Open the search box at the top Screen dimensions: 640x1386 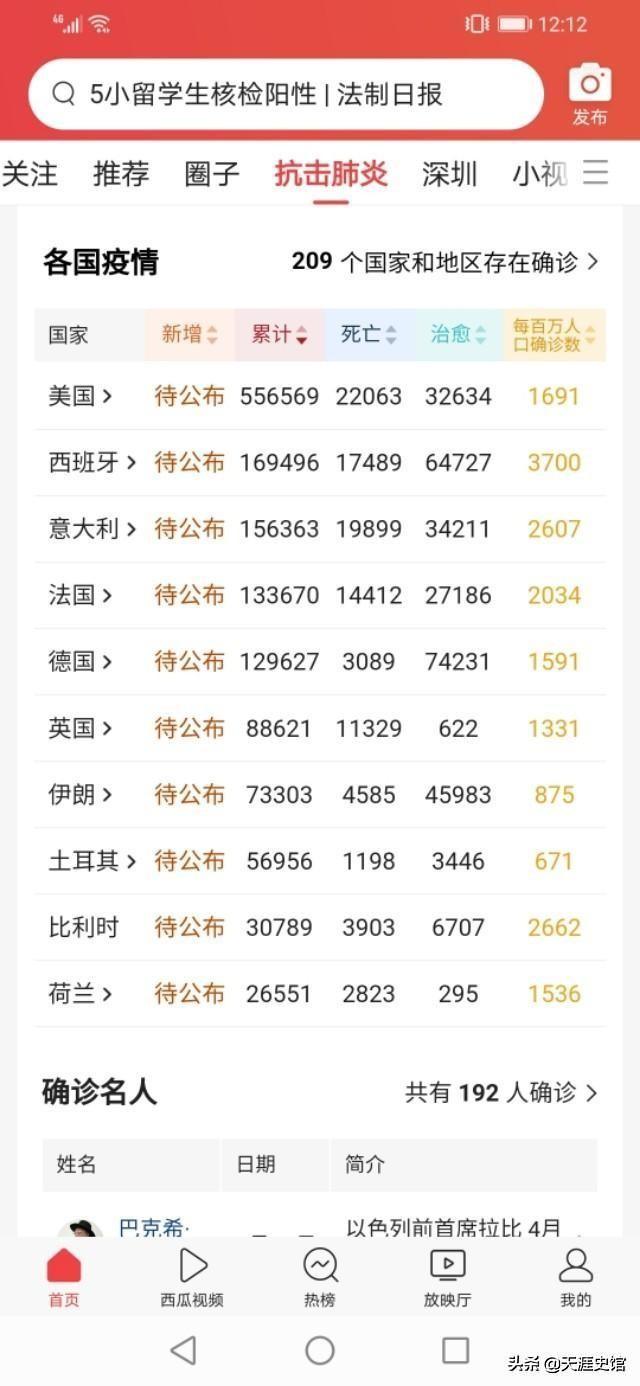click(286, 94)
